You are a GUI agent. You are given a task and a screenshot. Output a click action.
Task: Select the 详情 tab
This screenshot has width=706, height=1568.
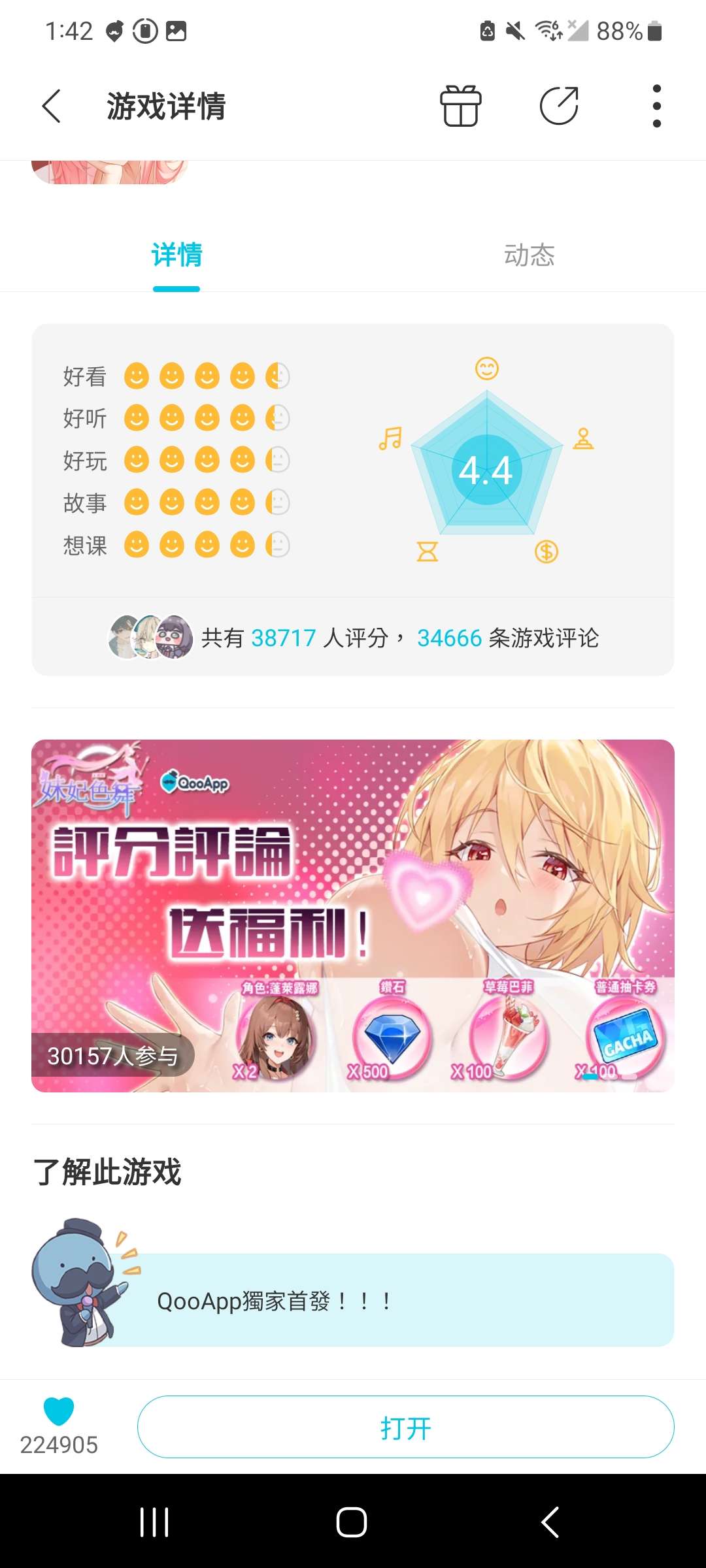tap(176, 255)
